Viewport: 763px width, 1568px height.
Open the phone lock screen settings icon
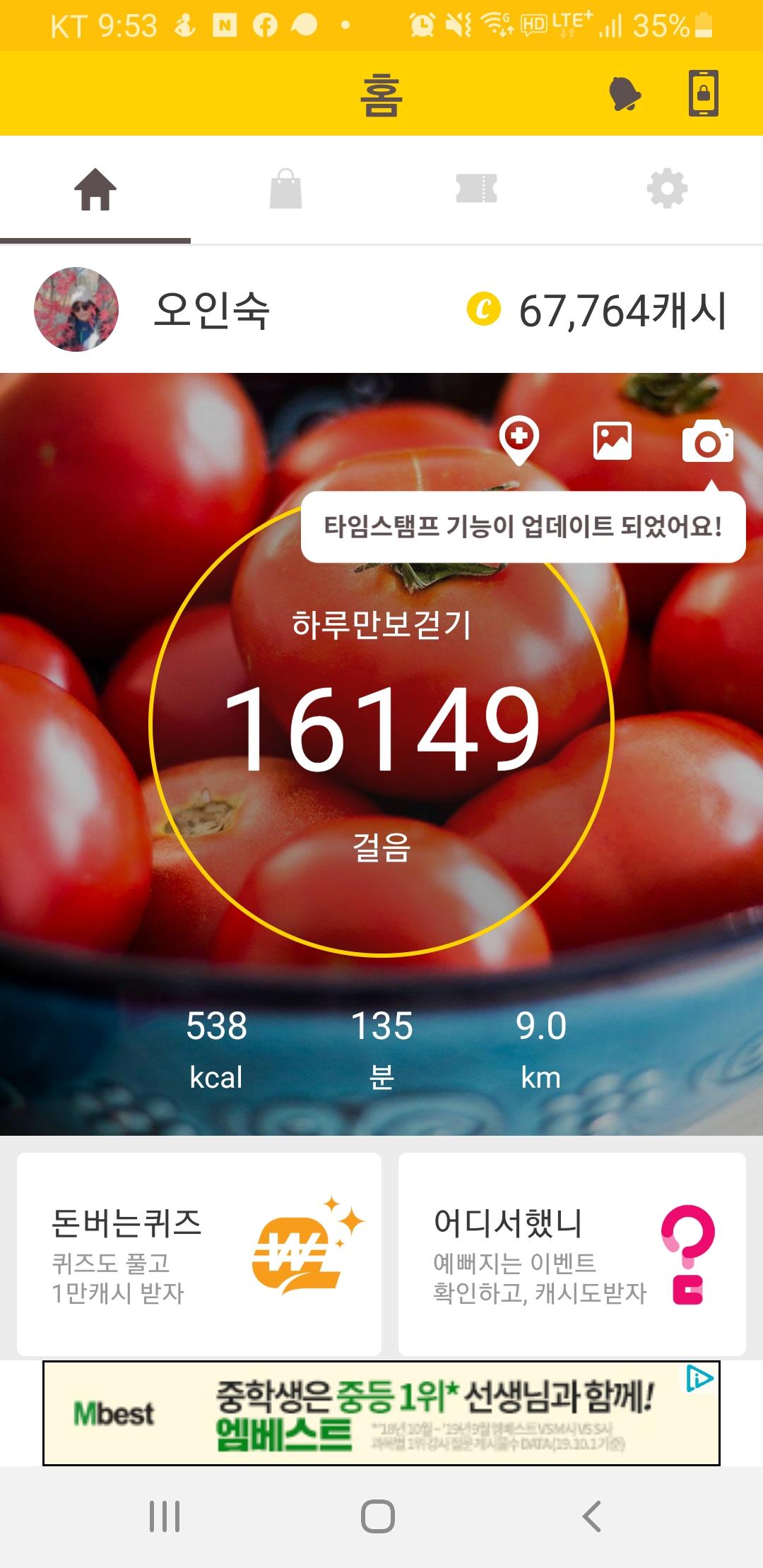[x=704, y=93]
